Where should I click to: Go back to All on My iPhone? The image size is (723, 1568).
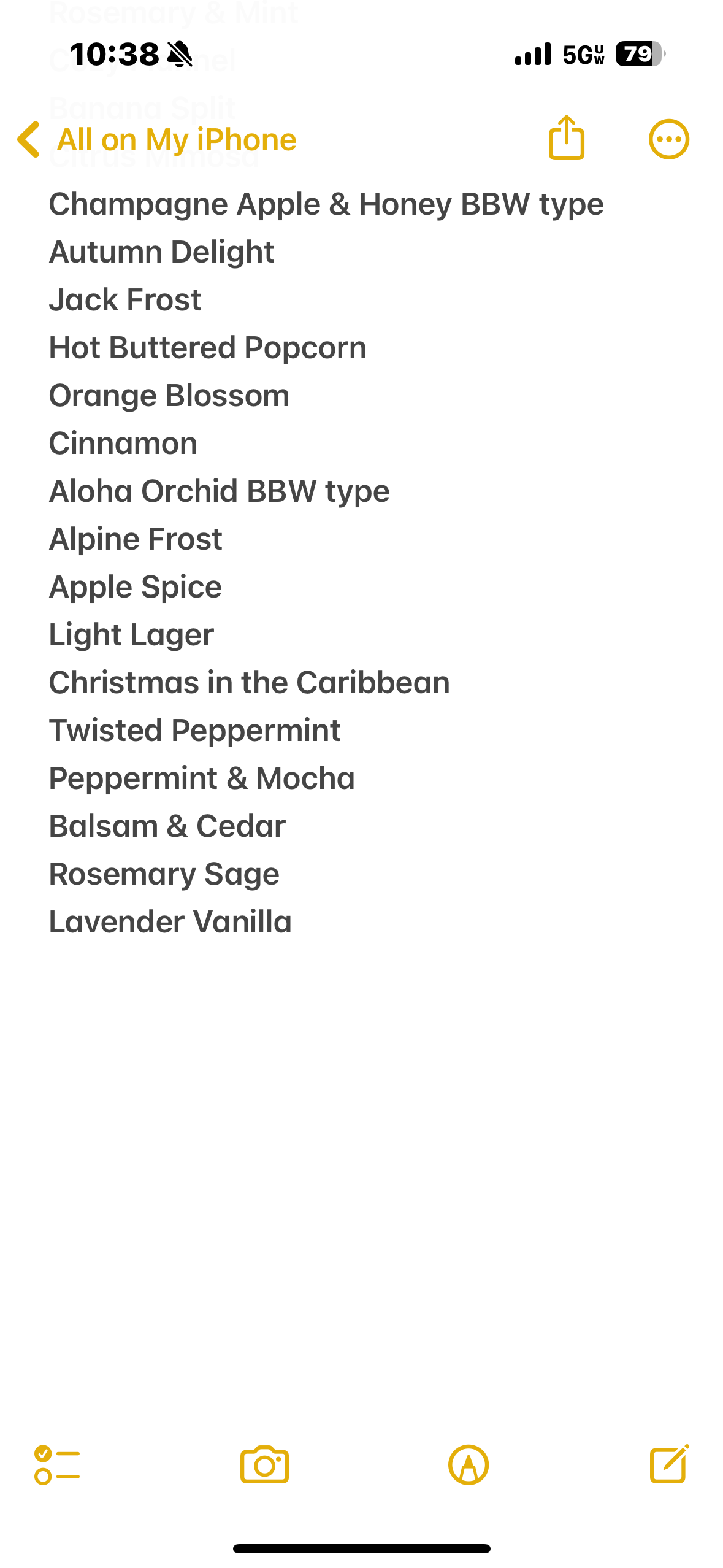tap(156, 140)
